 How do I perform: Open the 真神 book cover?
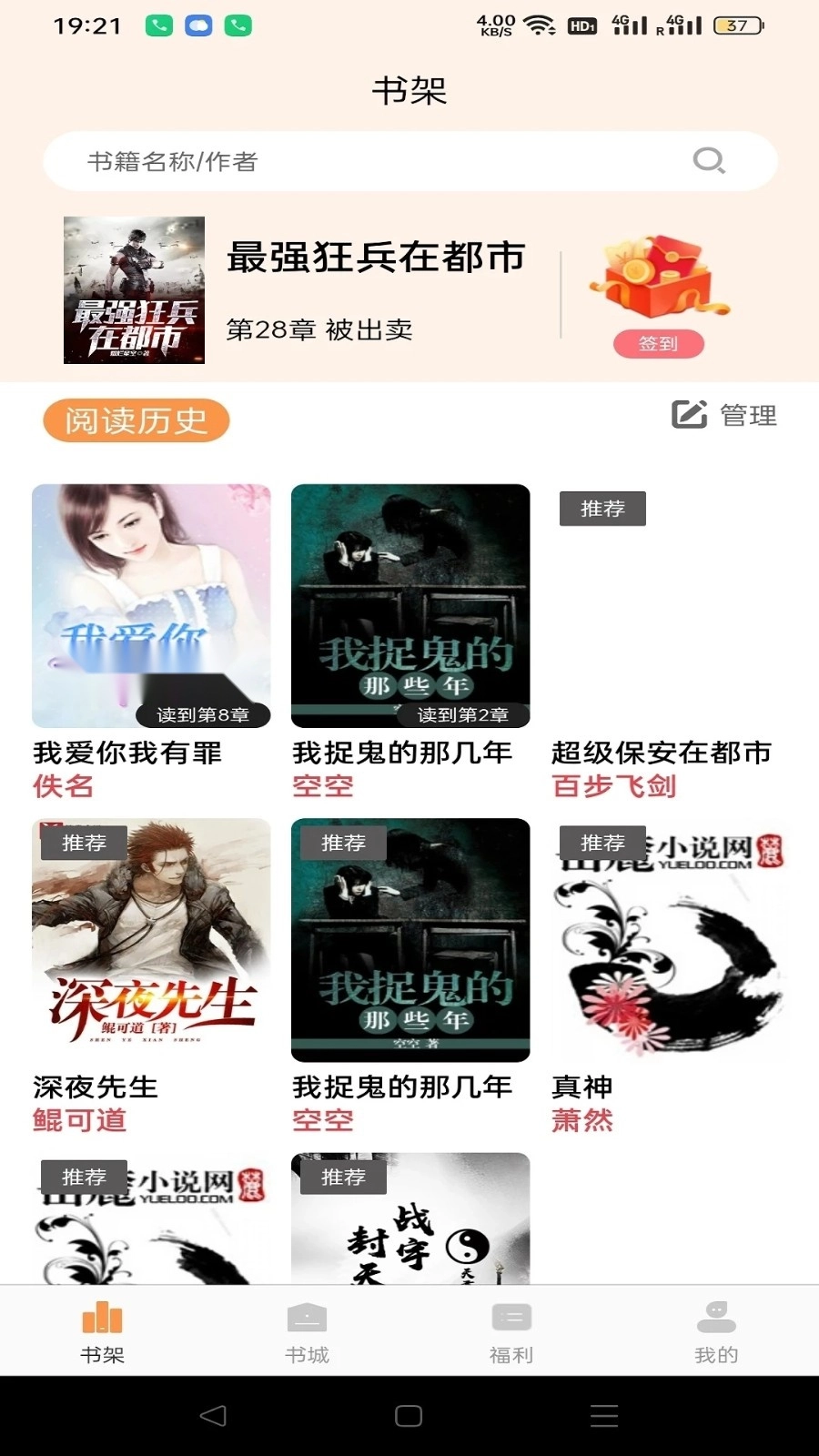click(669, 939)
